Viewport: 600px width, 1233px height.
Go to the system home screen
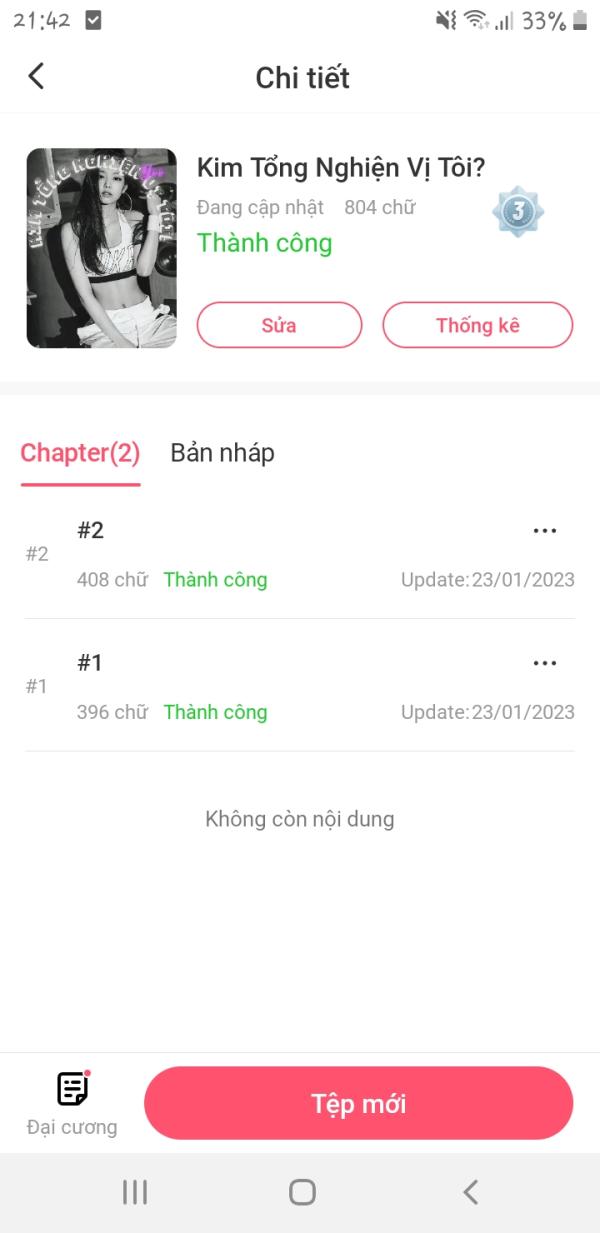coord(301,1192)
